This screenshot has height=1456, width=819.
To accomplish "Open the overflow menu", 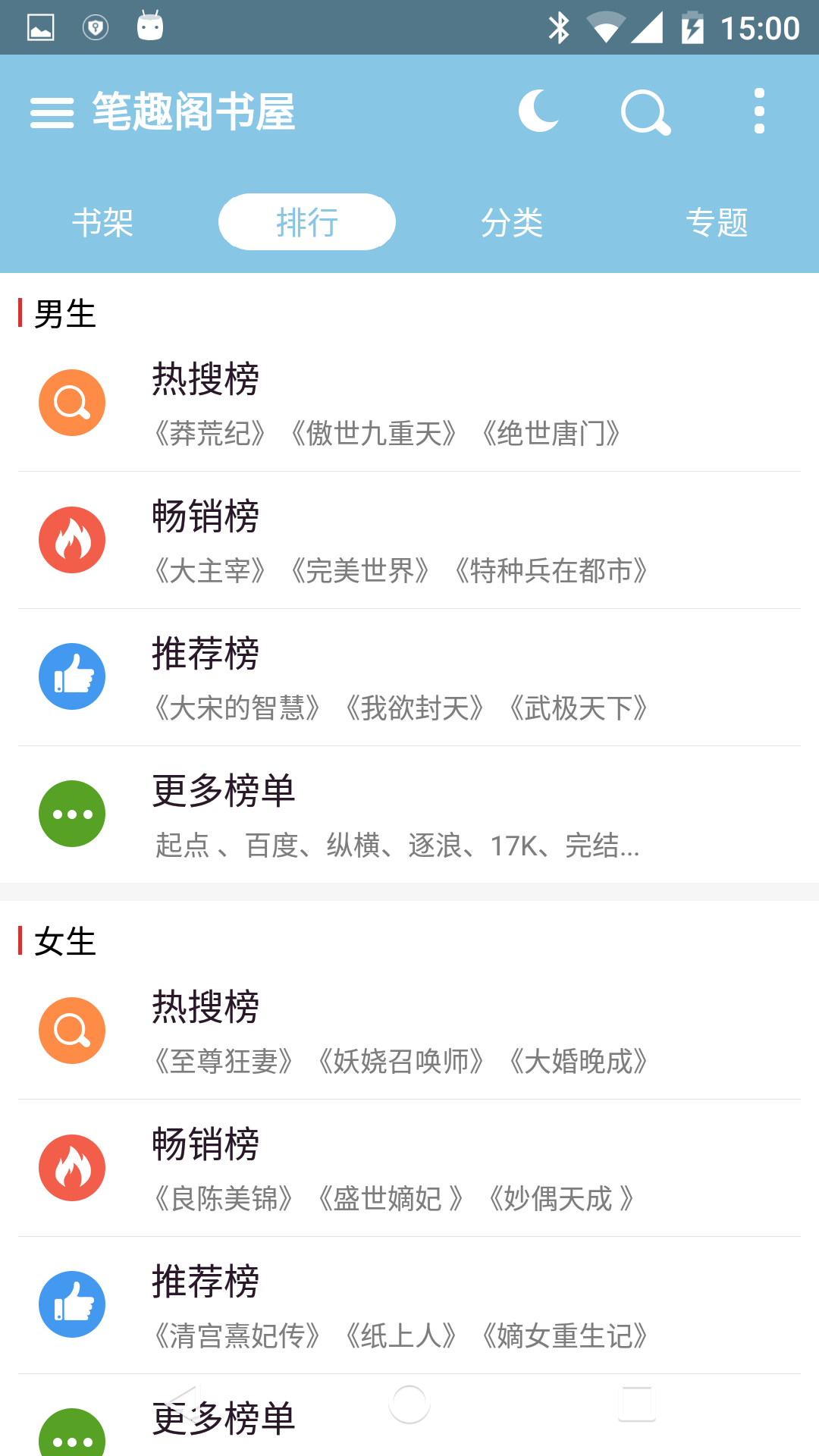I will pyautogui.click(x=759, y=111).
